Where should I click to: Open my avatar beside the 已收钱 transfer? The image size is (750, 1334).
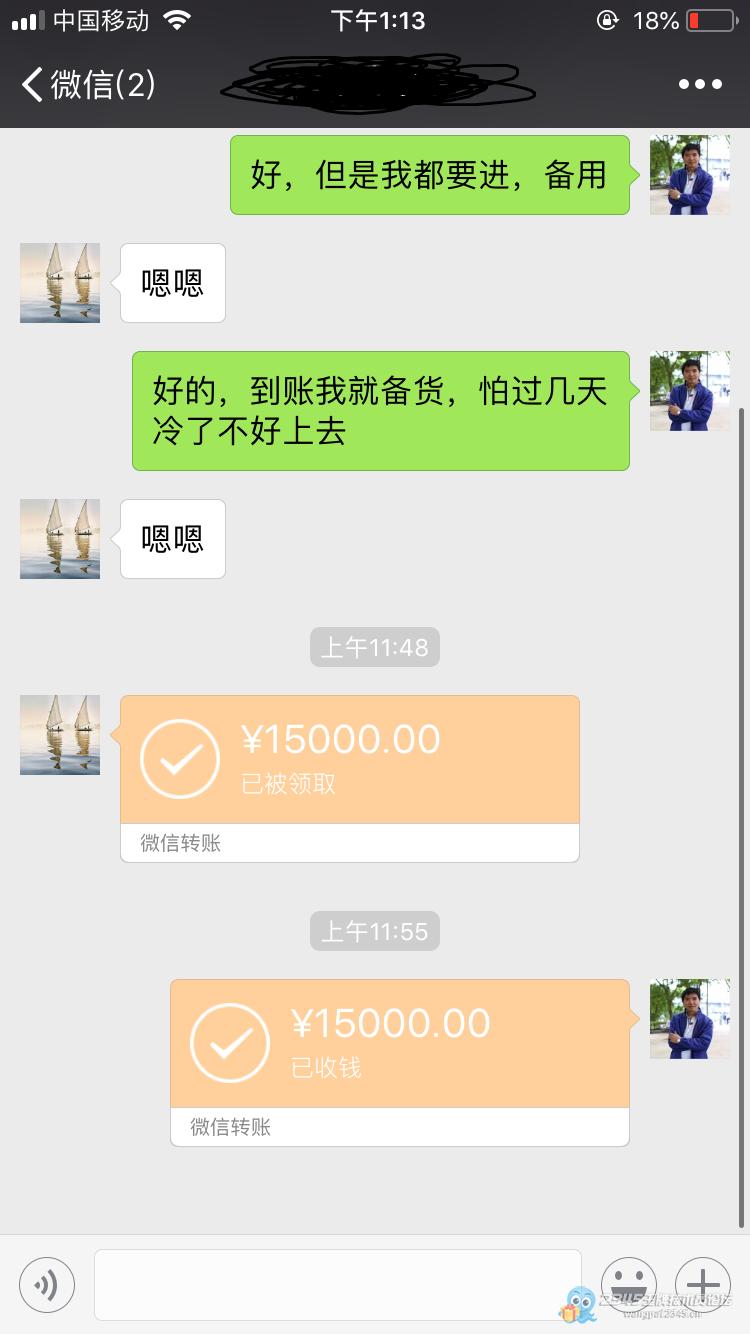click(690, 1019)
